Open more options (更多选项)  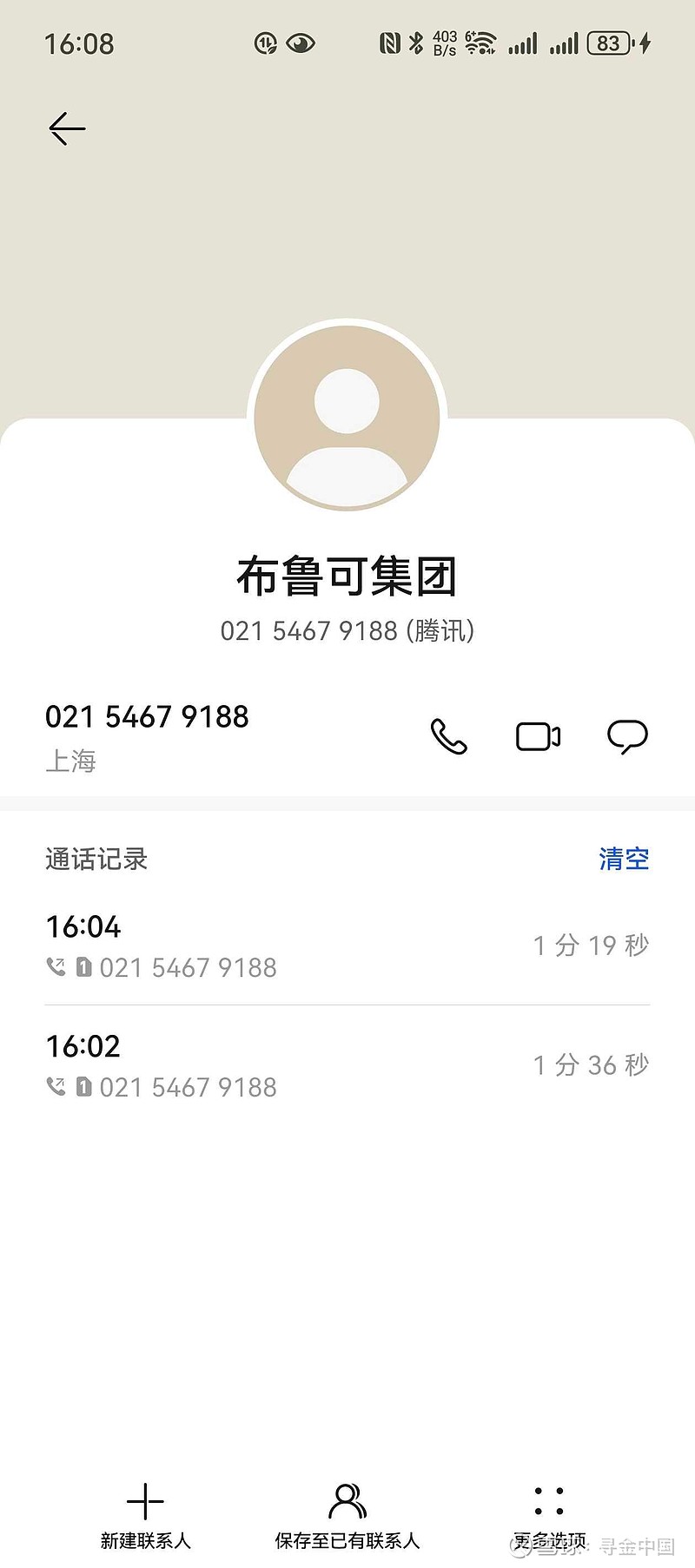pyautogui.click(x=549, y=1516)
